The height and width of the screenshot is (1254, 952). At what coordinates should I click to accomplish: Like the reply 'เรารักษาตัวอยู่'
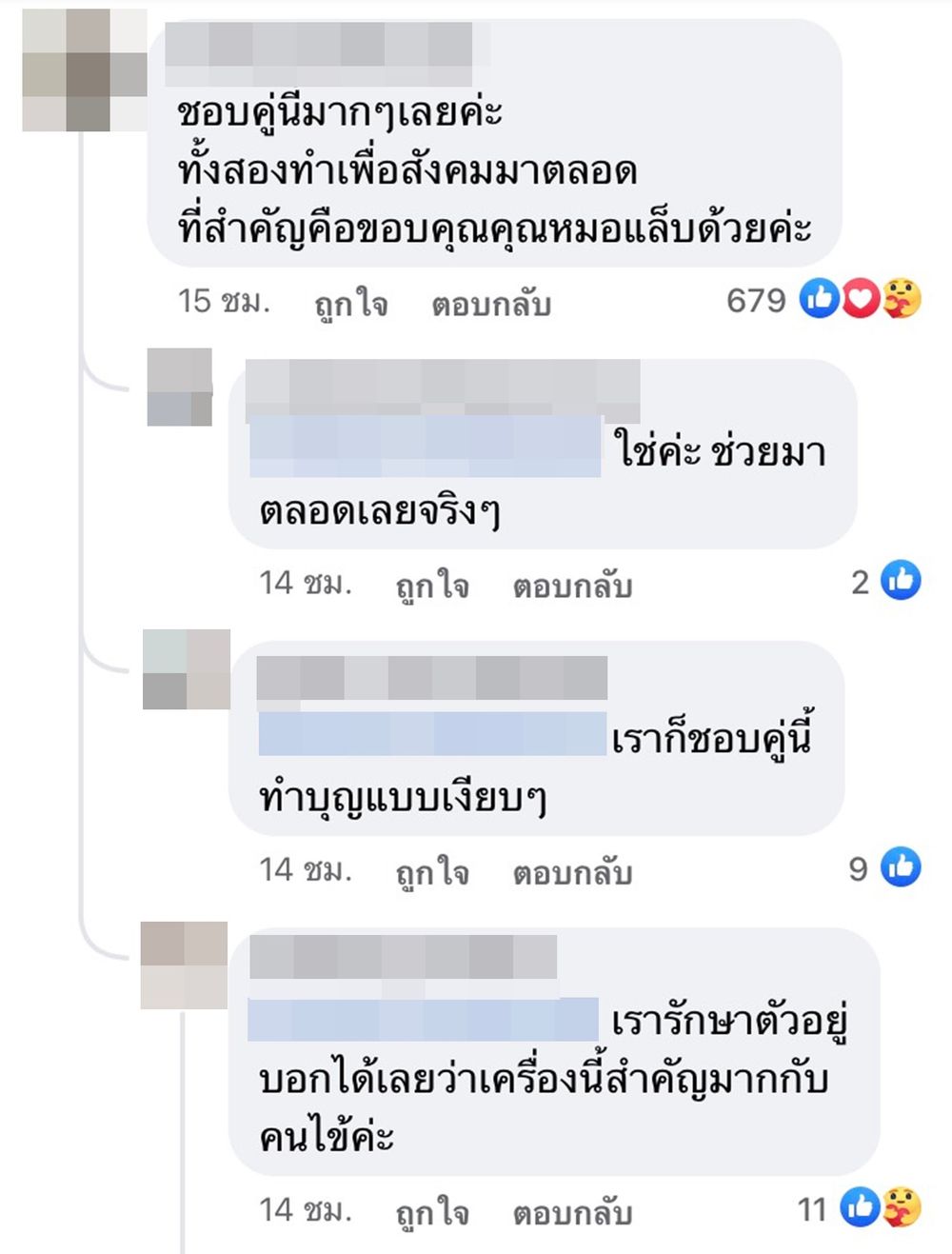click(x=432, y=1212)
